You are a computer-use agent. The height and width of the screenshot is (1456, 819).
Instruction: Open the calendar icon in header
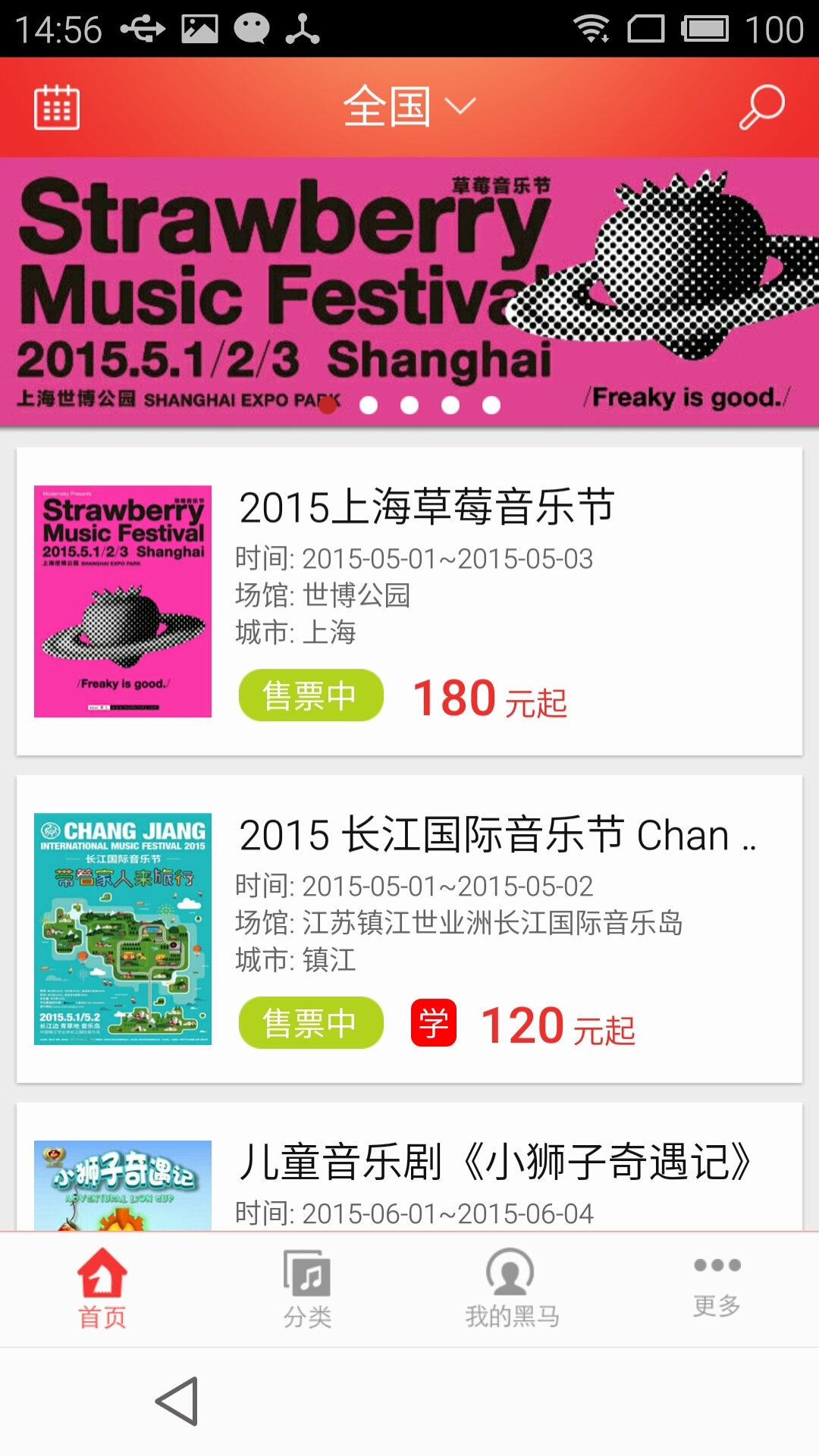(x=57, y=107)
